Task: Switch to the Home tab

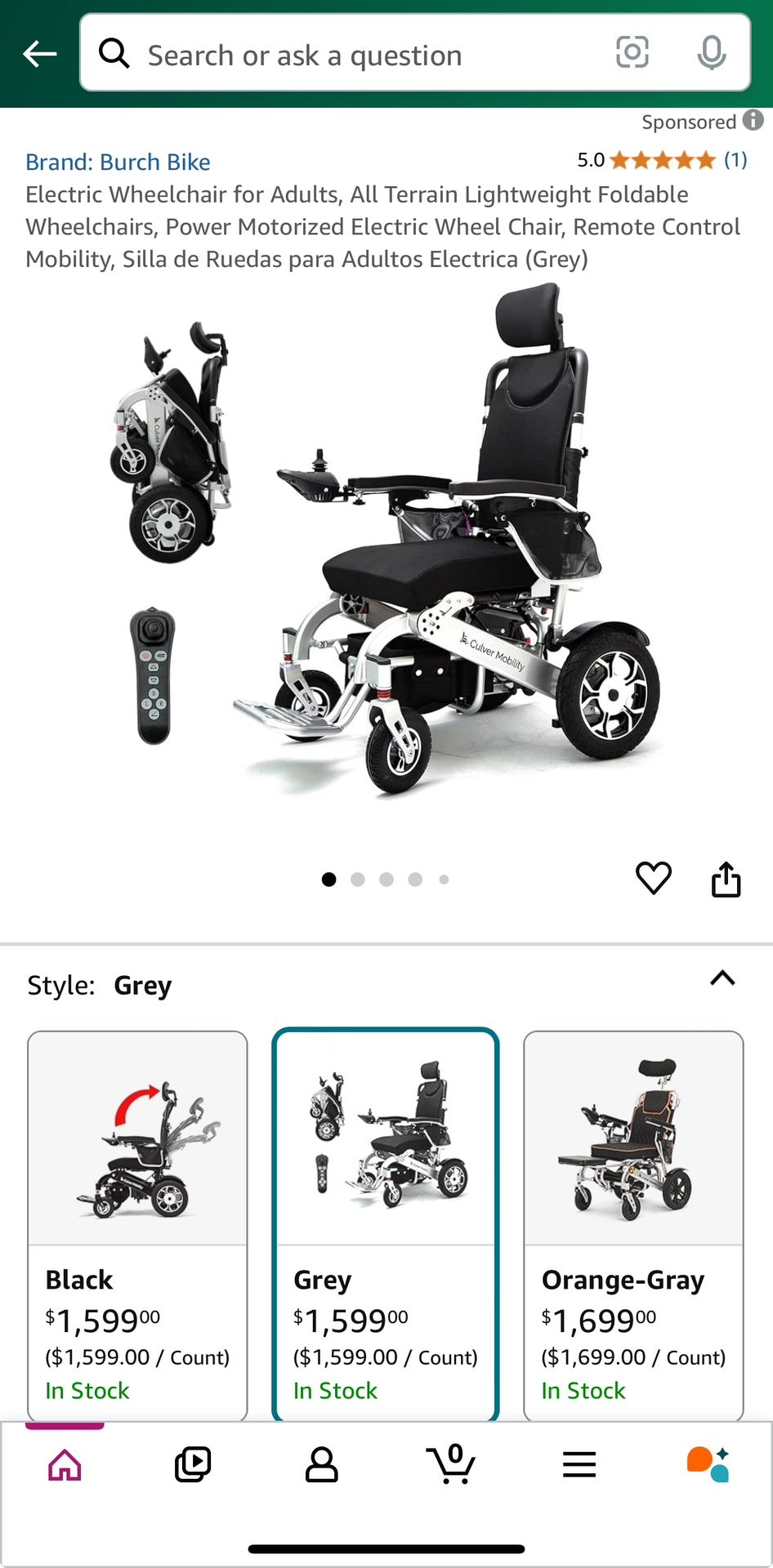Action: point(65,1465)
